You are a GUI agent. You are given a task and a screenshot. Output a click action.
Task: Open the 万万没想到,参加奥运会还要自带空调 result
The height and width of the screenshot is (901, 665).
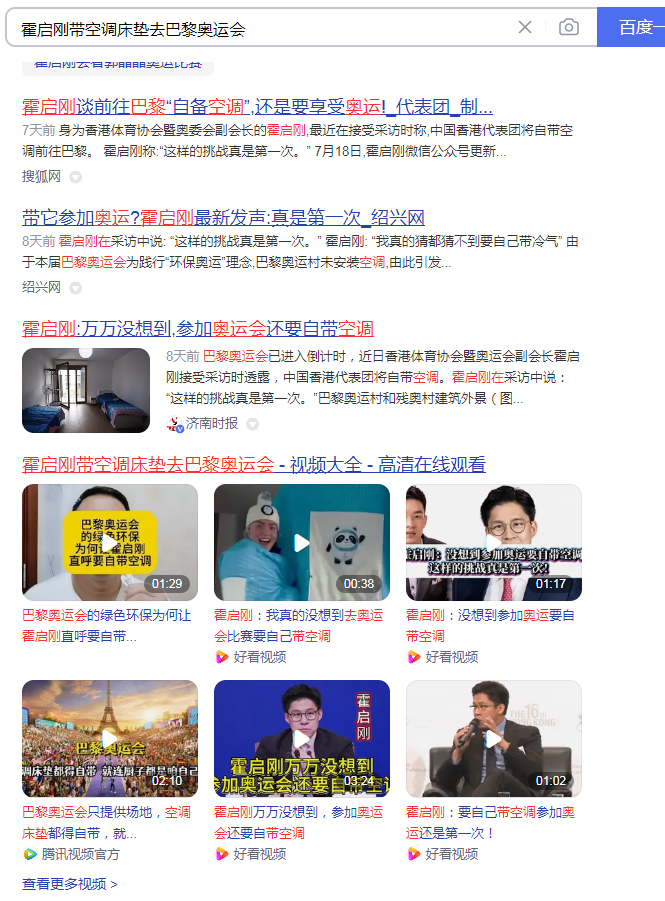pyautogui.click(x=198, y=328)
